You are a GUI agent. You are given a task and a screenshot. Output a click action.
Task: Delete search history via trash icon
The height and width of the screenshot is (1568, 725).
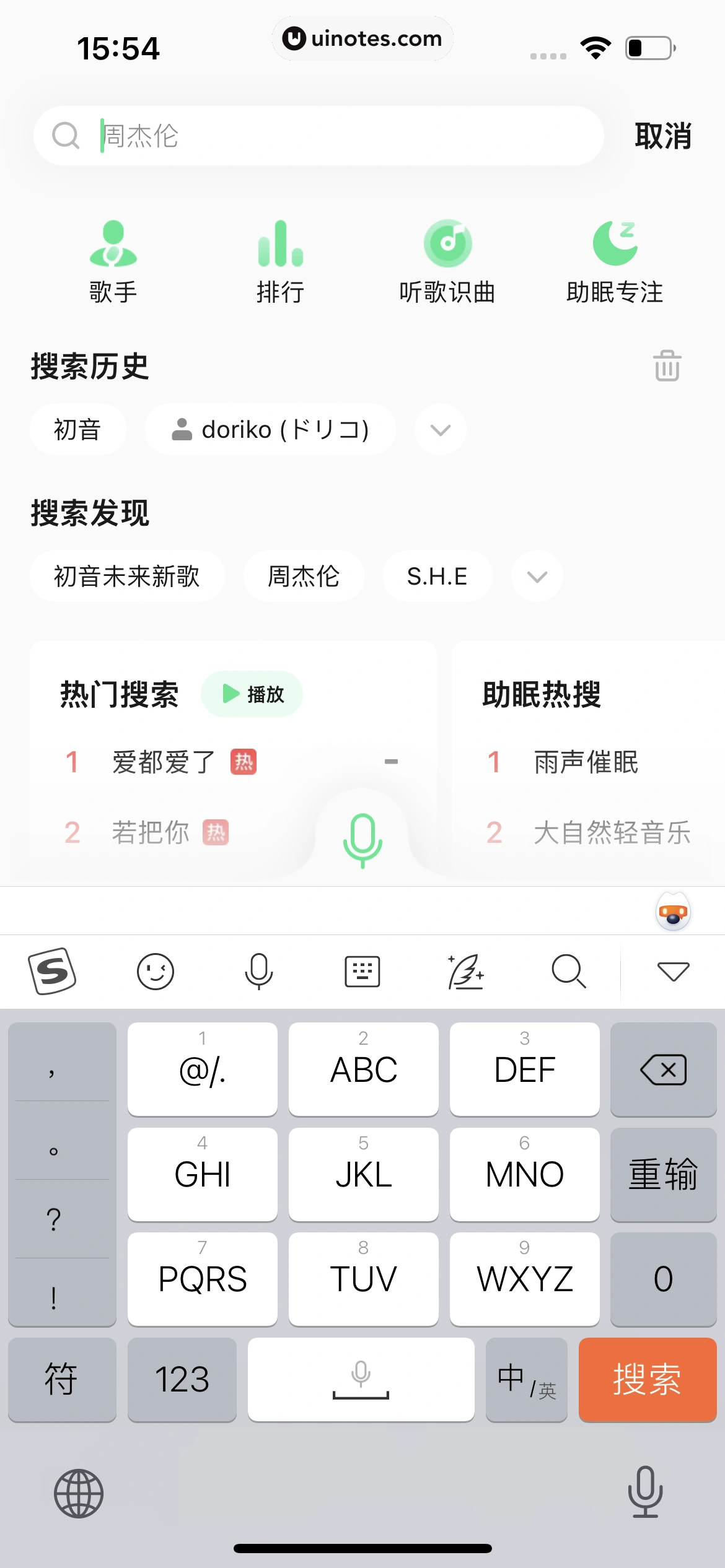(666, 366)
